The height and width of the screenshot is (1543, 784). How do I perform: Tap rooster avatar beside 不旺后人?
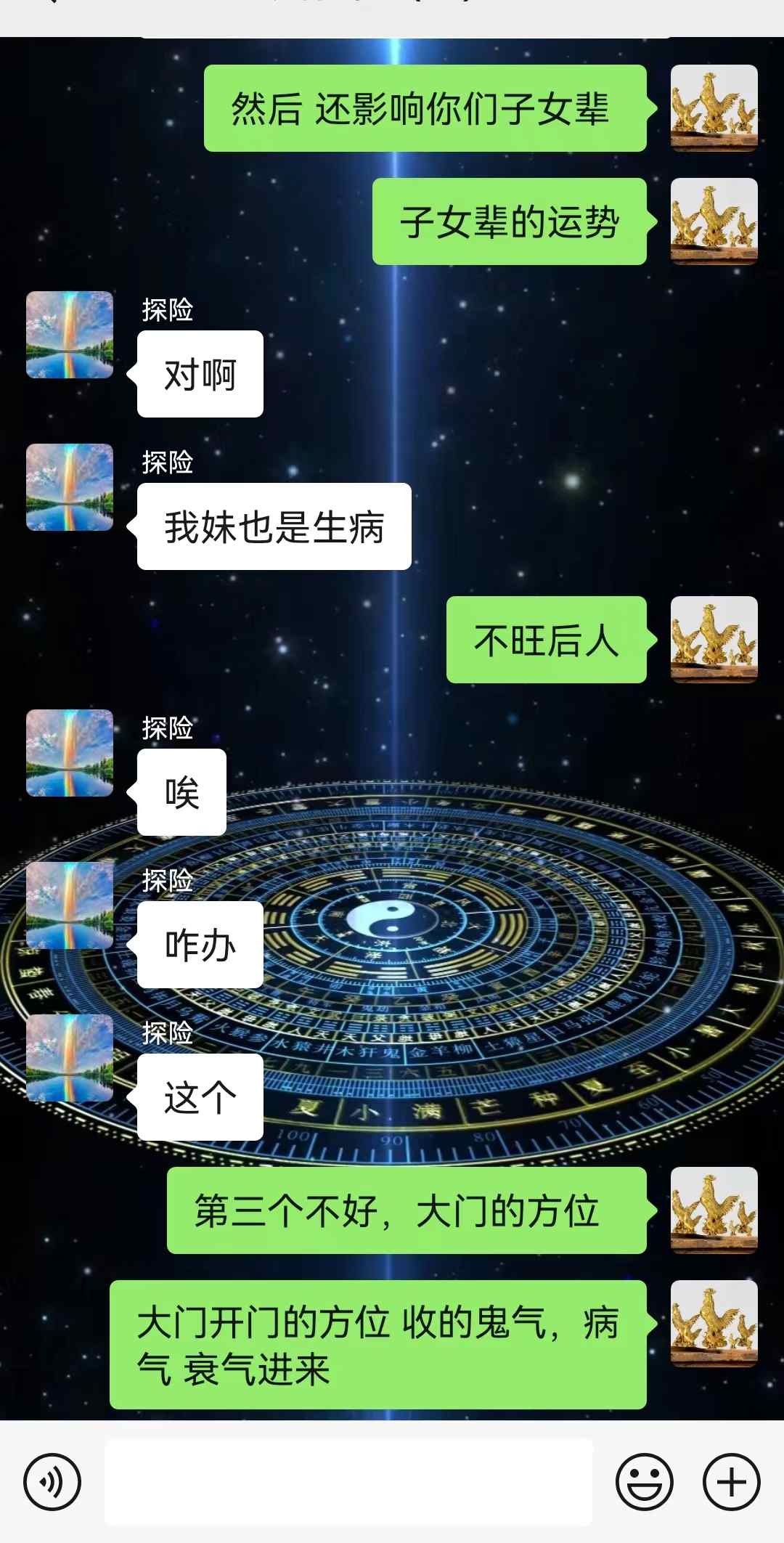[714, 640]
